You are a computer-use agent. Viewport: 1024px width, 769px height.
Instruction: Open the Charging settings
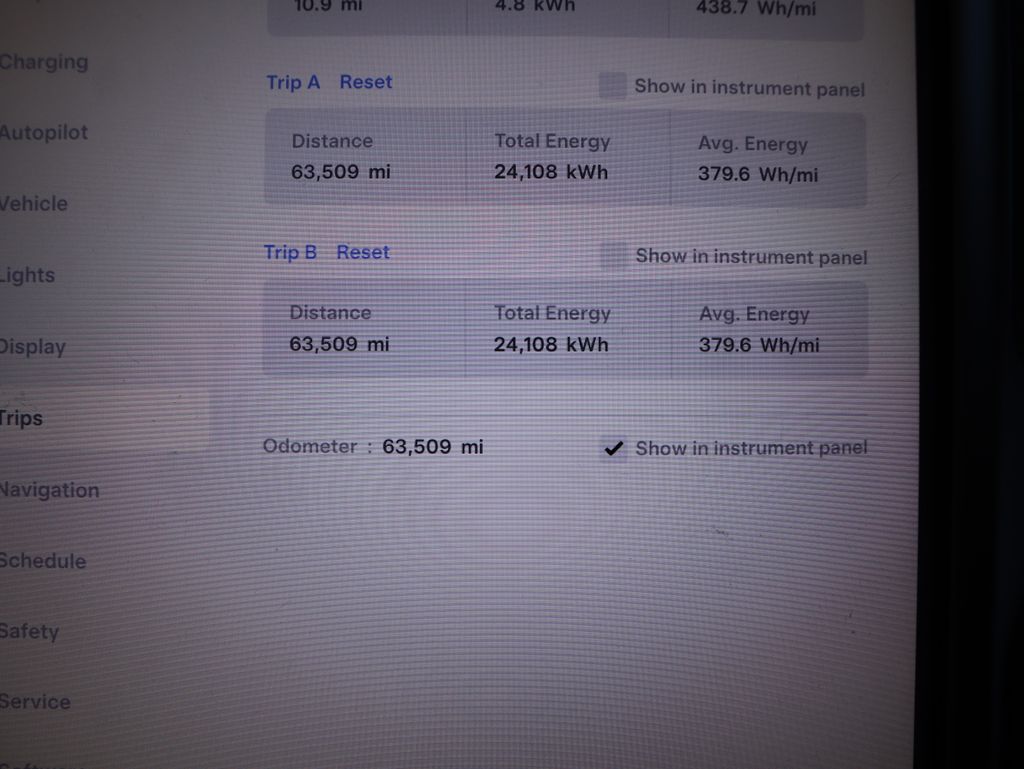(44, 62)
